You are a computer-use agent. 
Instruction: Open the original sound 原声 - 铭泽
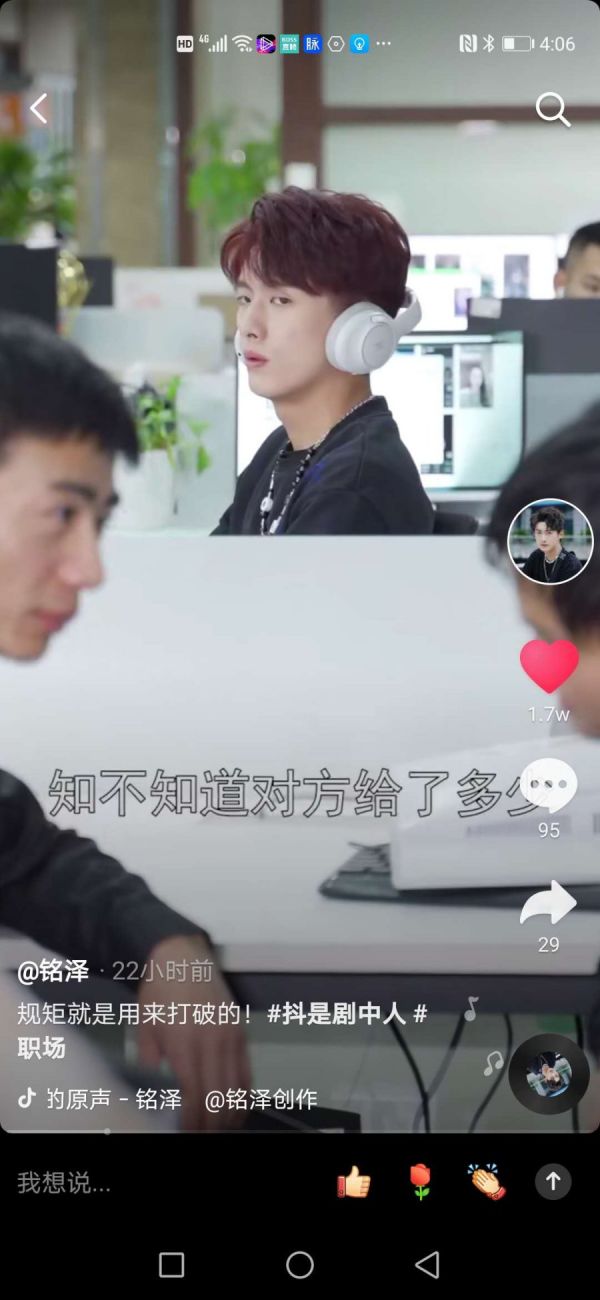[x=113, y=1099]
